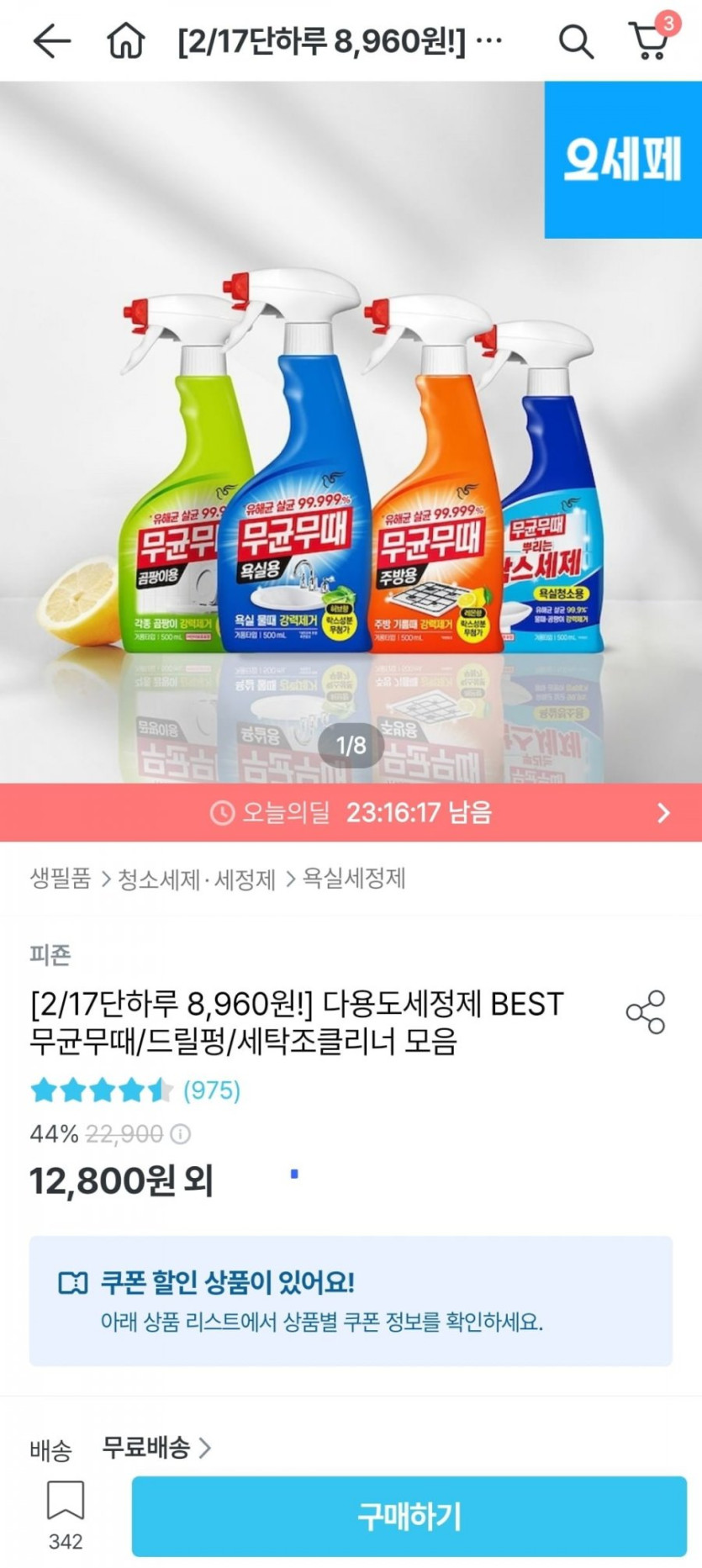Open the search magnifier

pyautogui.click(x=576, y=40)
